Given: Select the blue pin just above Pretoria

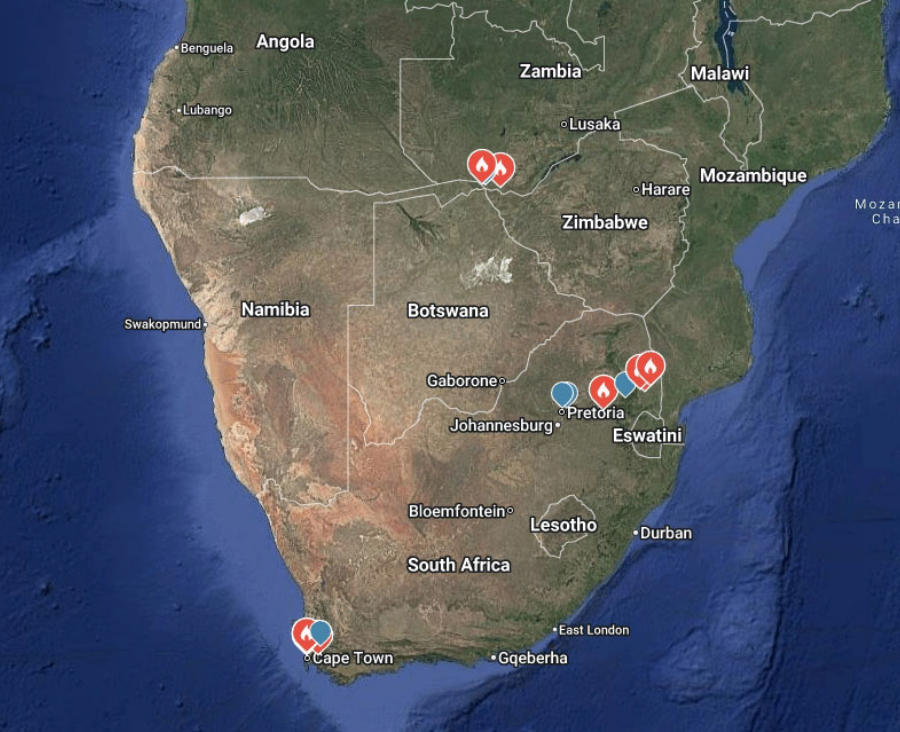Looking at the screenshot, I should 564,393.
